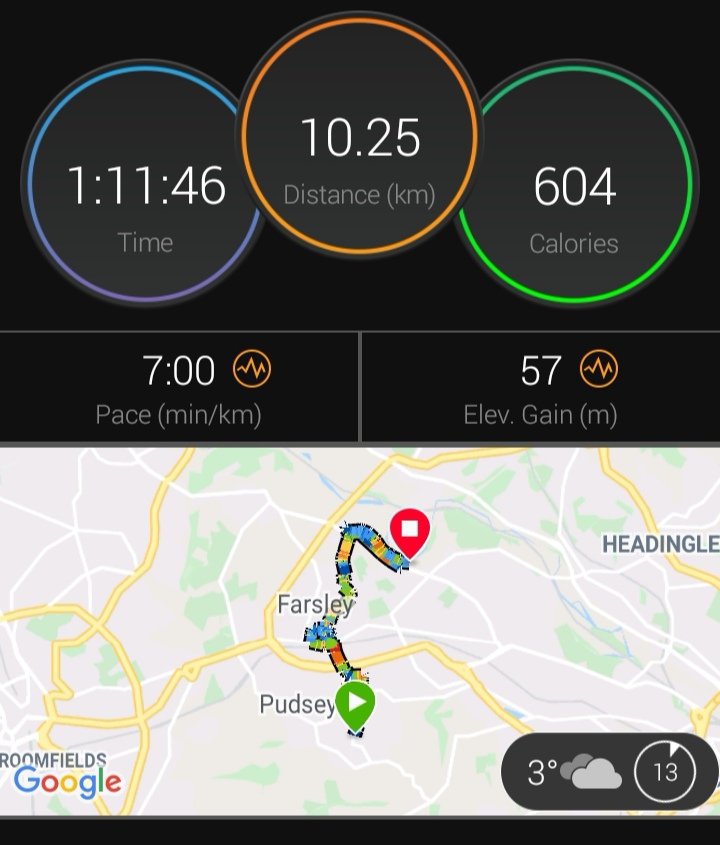
Task: Open the Pace chart icon
Action: (252, 370)
